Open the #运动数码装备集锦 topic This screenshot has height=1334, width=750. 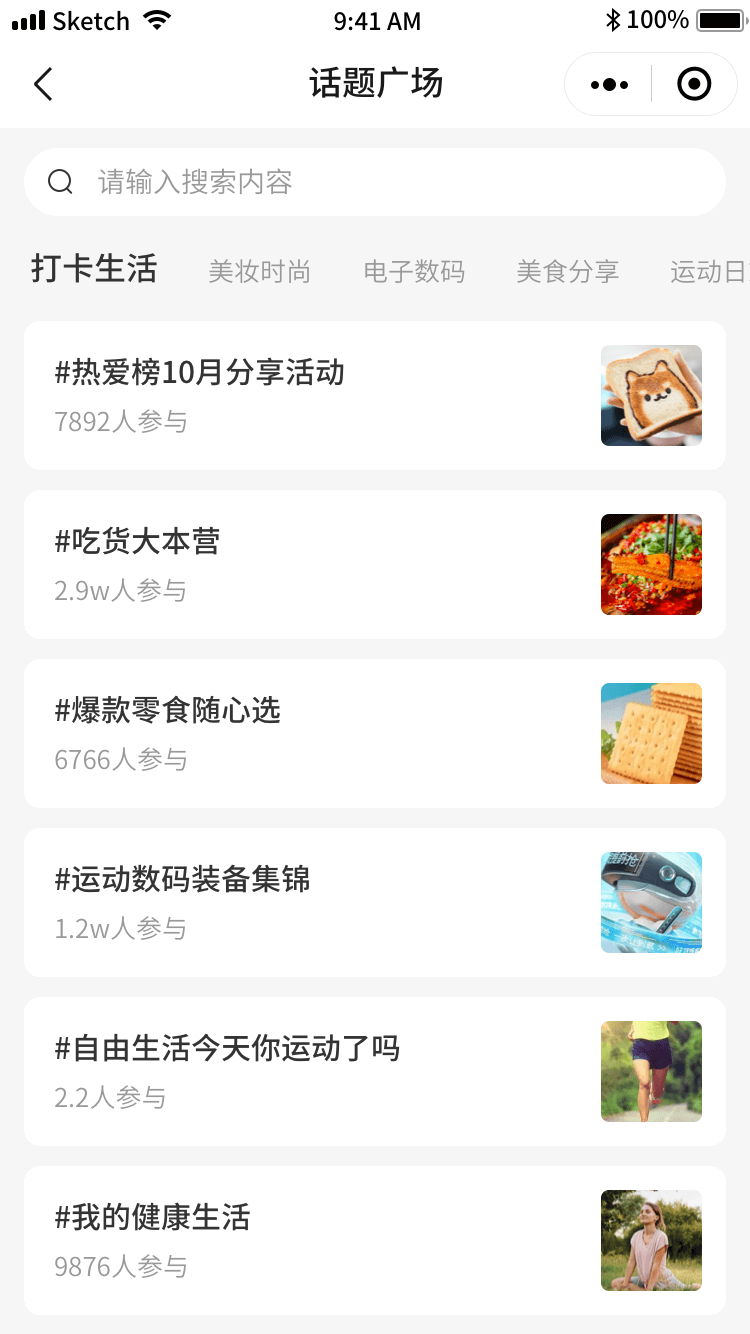375,902
